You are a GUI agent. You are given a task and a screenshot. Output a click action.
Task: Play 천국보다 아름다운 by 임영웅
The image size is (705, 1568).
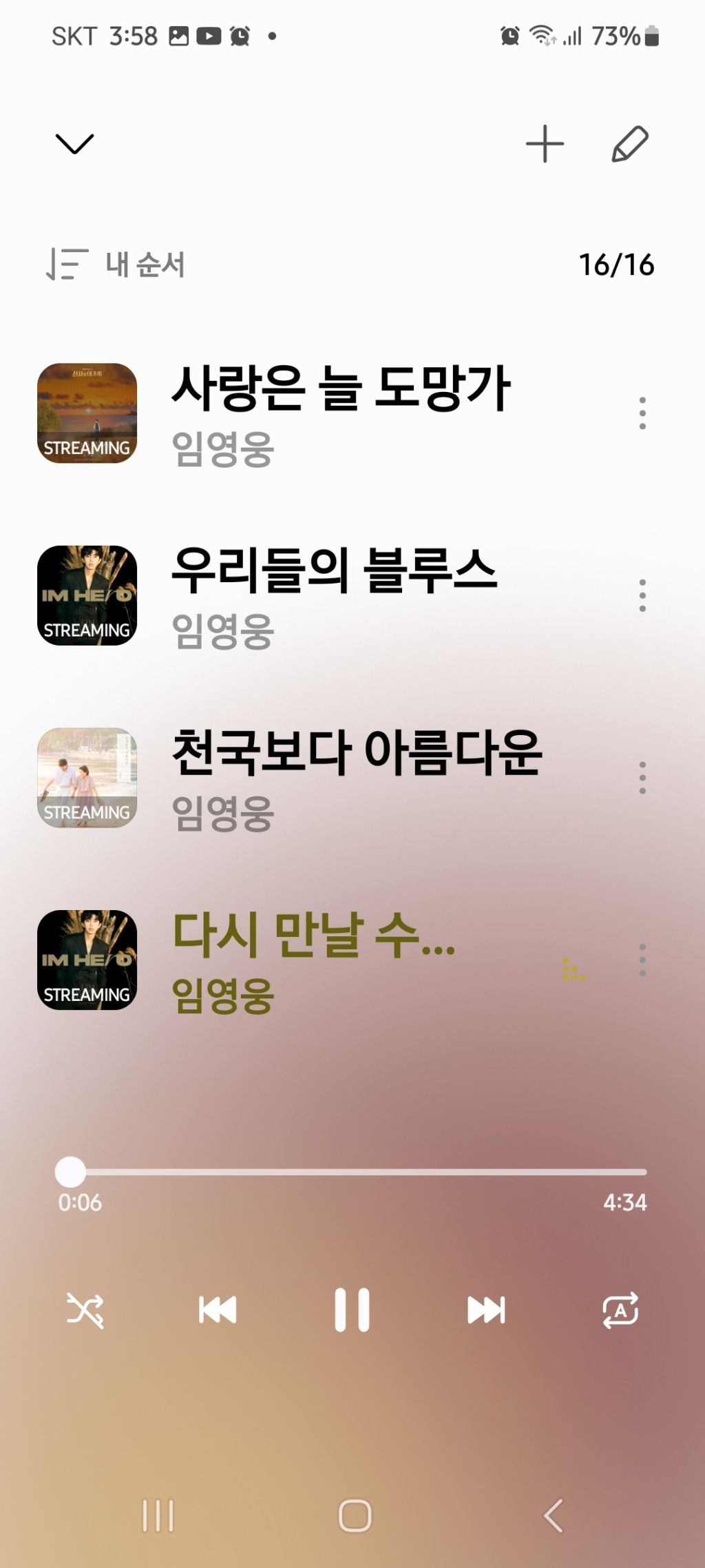click(356, 778)
